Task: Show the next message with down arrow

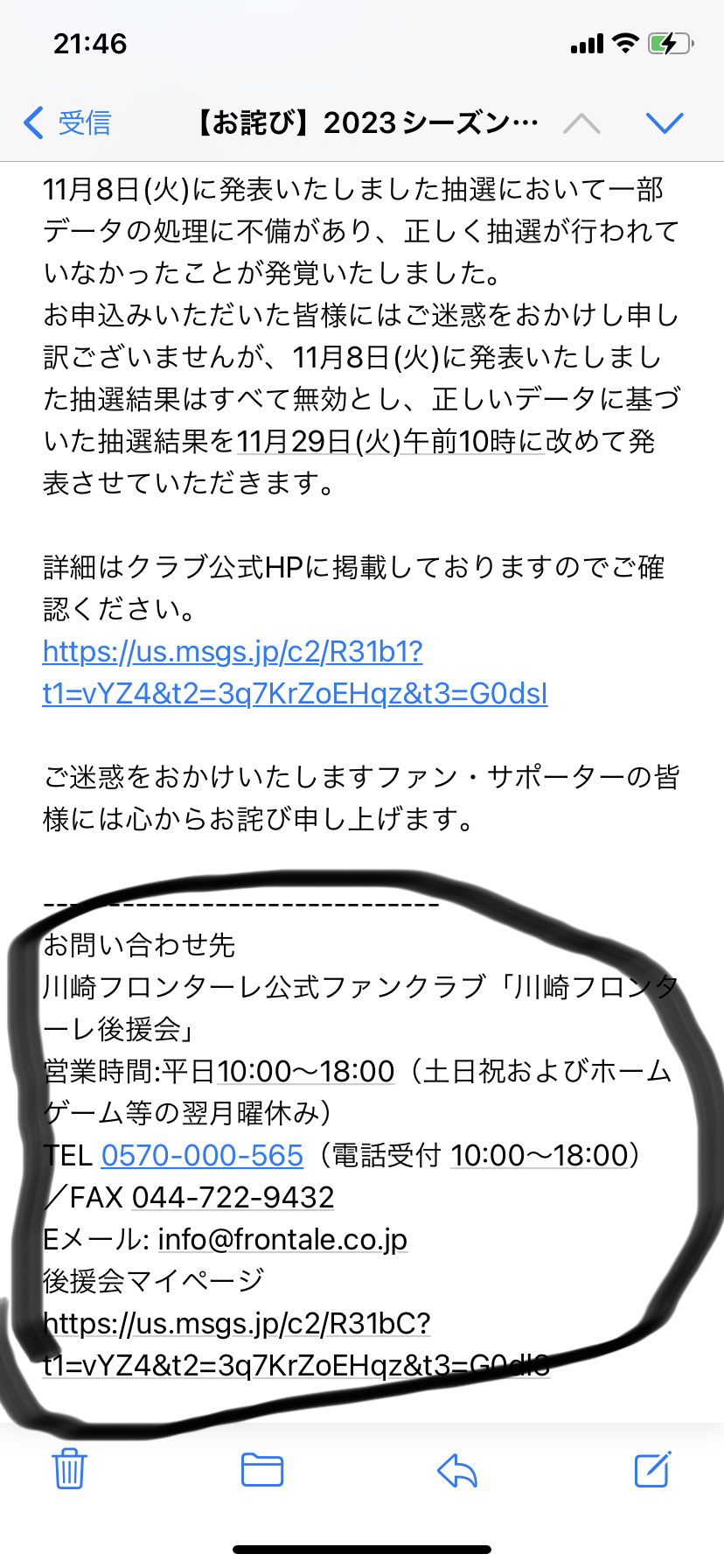Action: (x=665, y=122)
